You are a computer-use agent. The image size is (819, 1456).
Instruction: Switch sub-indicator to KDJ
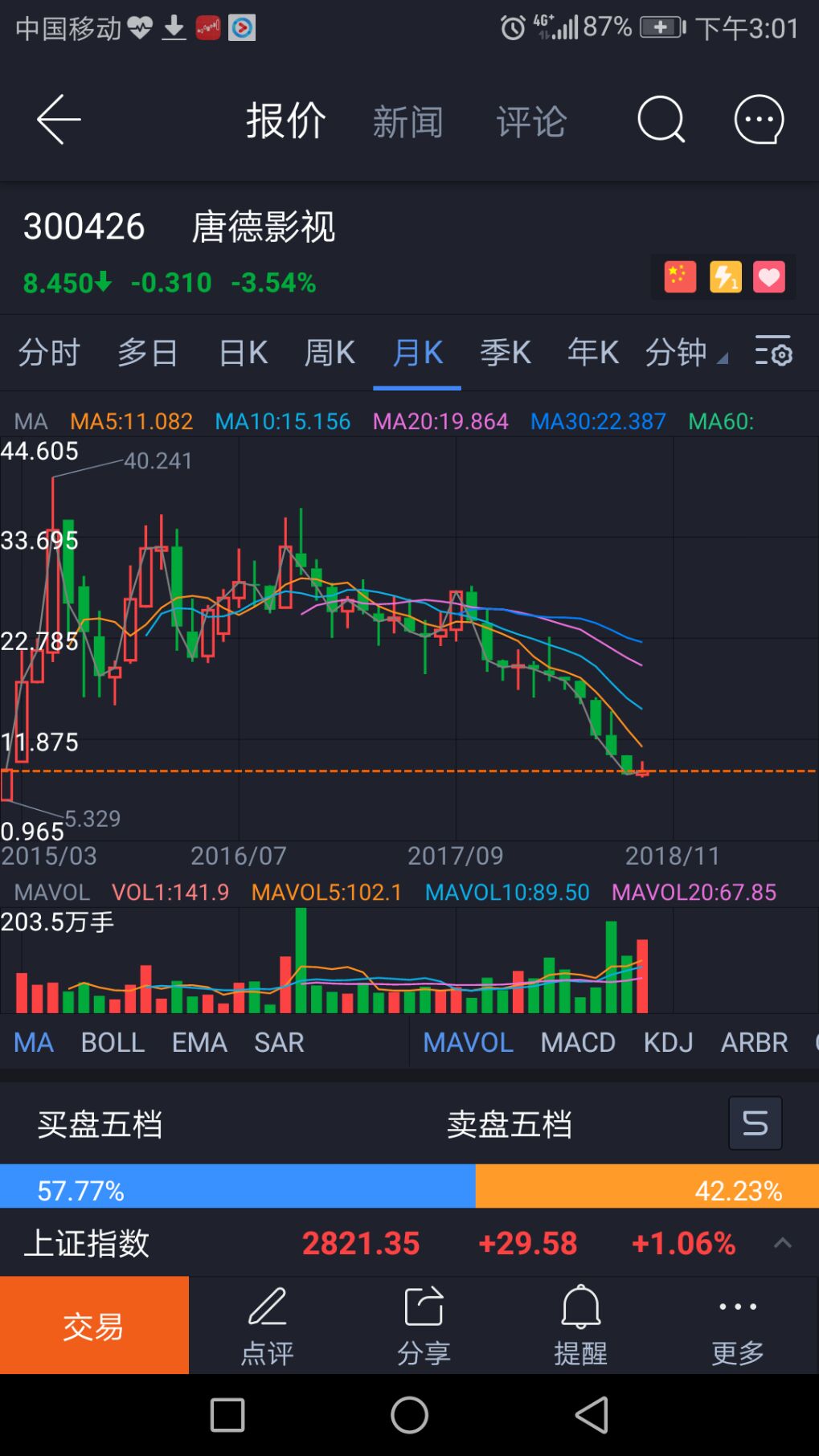point(668,1042)
